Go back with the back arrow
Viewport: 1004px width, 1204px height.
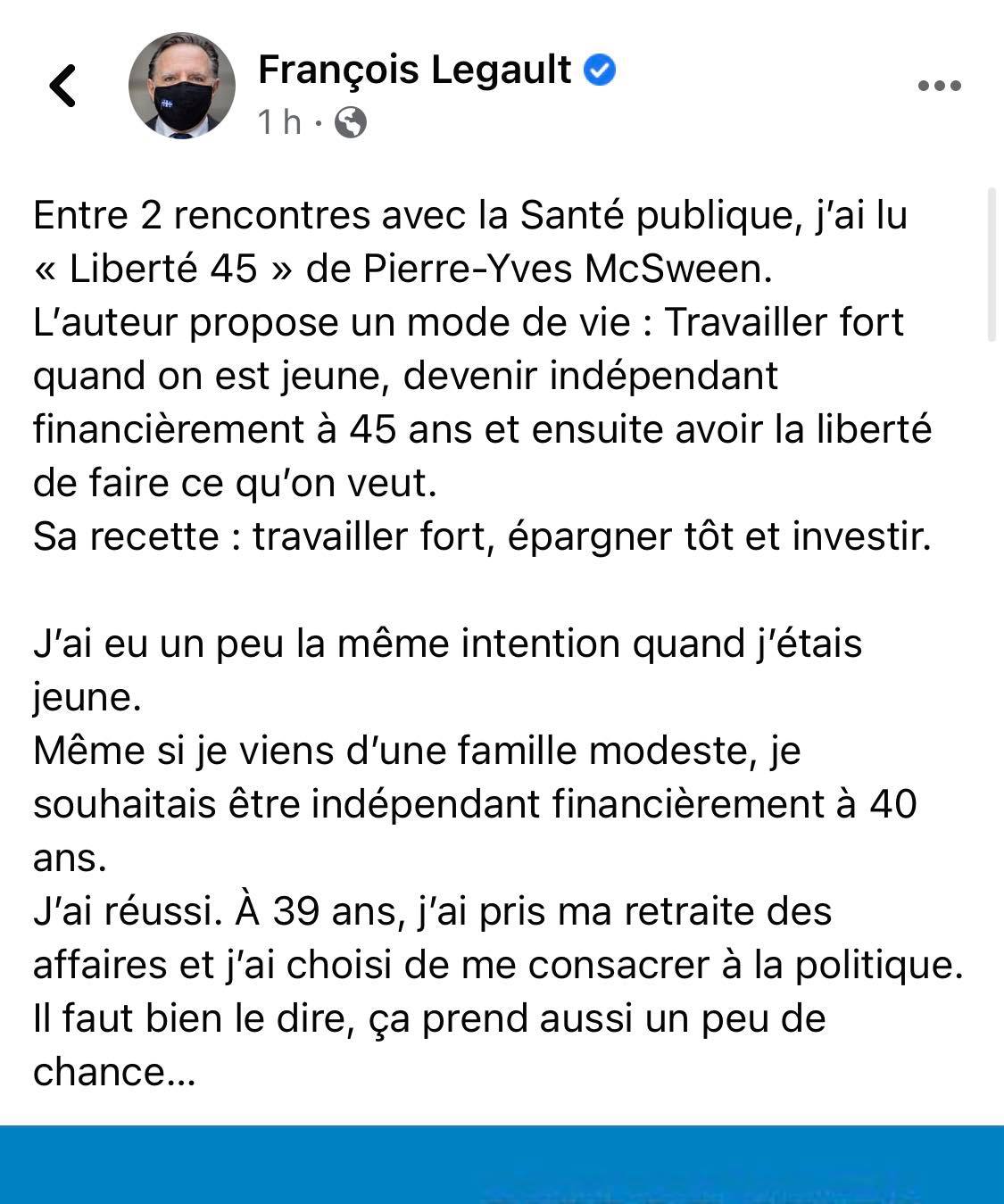tap(63, 87)
